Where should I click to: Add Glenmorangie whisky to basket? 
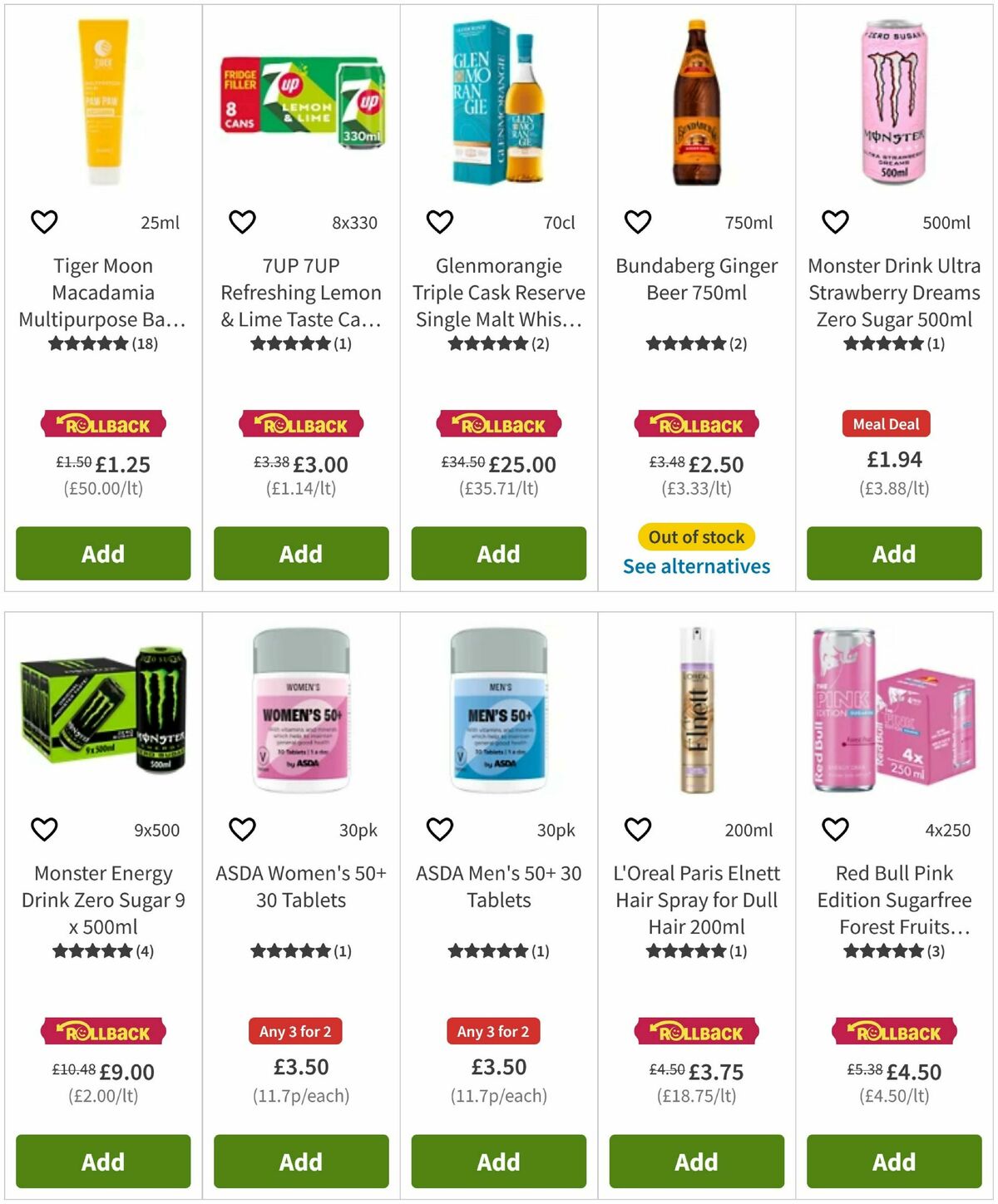pyautogui.click(x=498, y=553)
